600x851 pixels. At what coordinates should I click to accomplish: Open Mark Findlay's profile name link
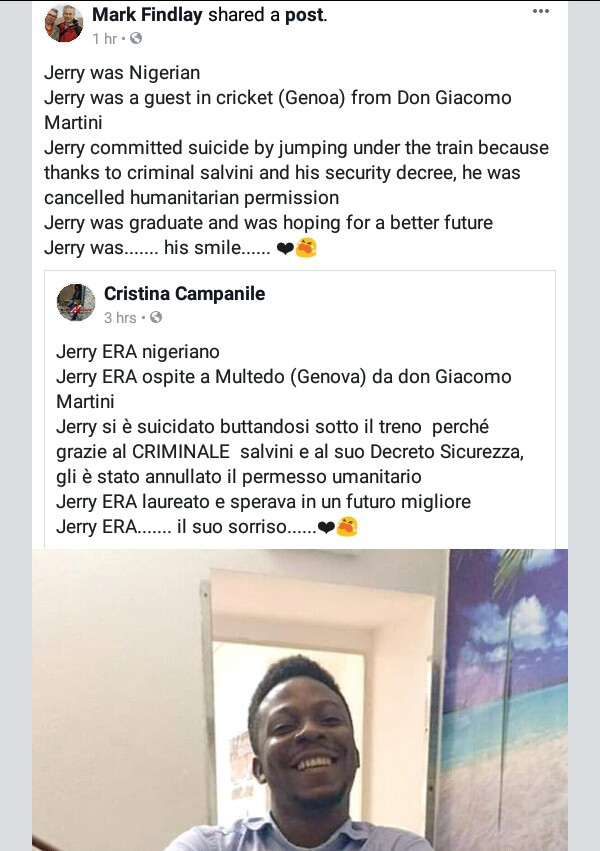coord(146,15)
